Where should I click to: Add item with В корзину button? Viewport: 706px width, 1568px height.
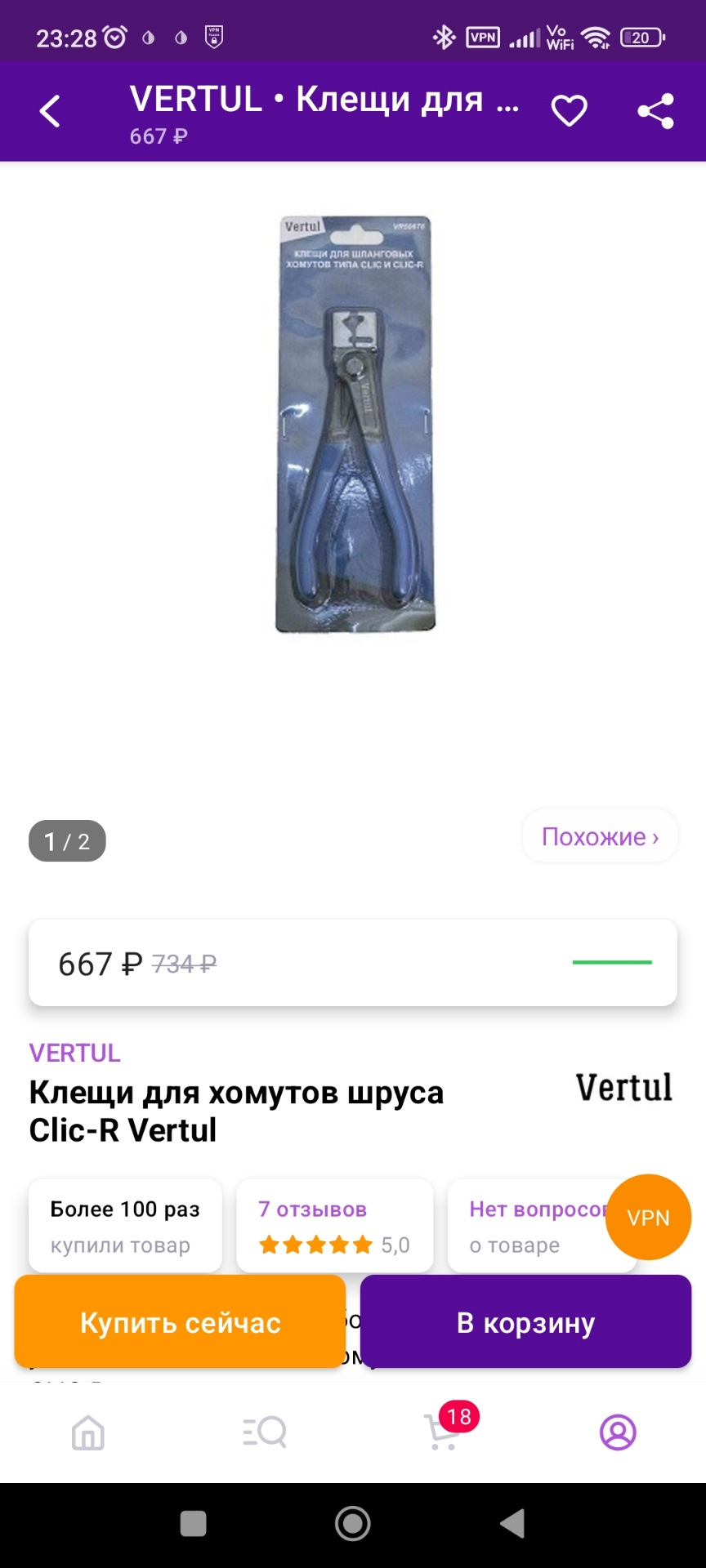point(525,1322)
